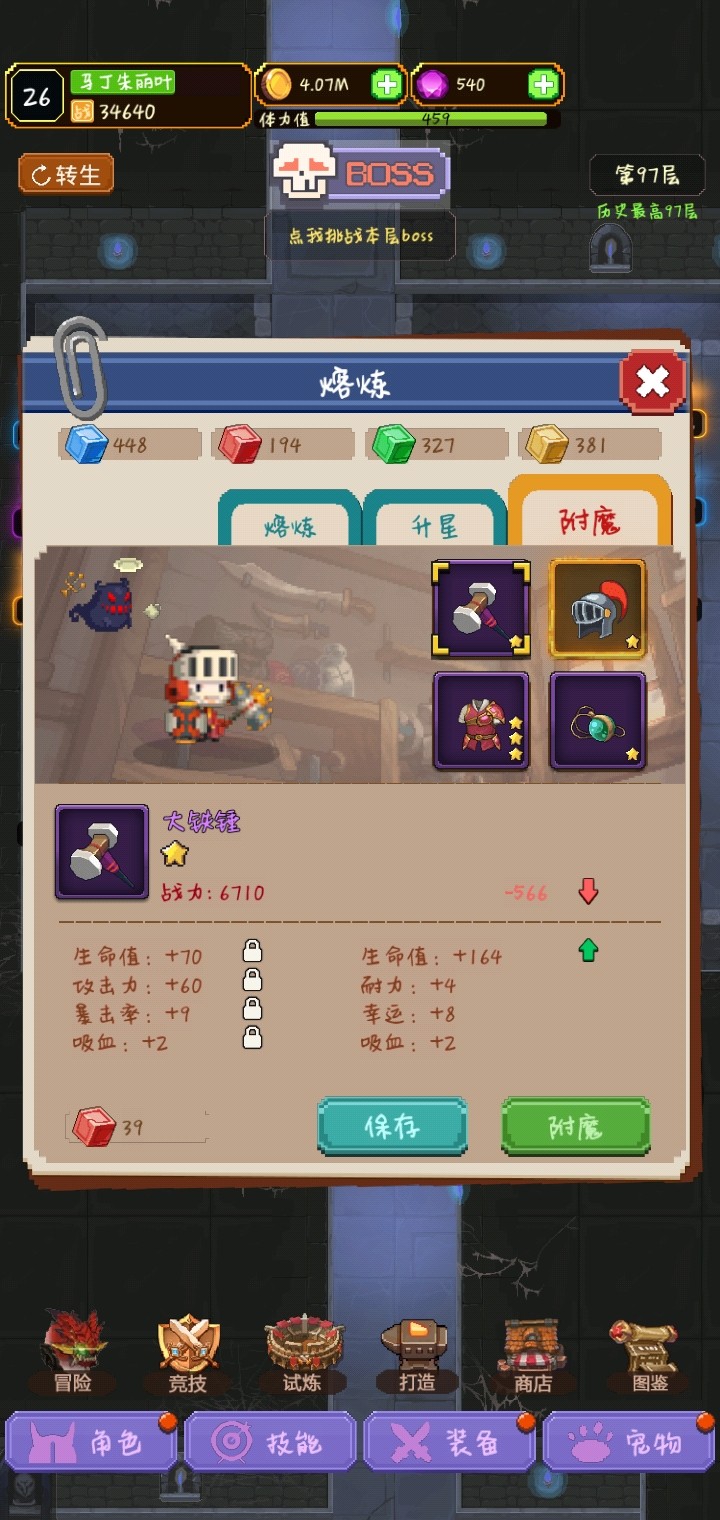This screenshot has width=720, height=1520.
Task: Select the green gem ring slot
Action: (598, 720)
